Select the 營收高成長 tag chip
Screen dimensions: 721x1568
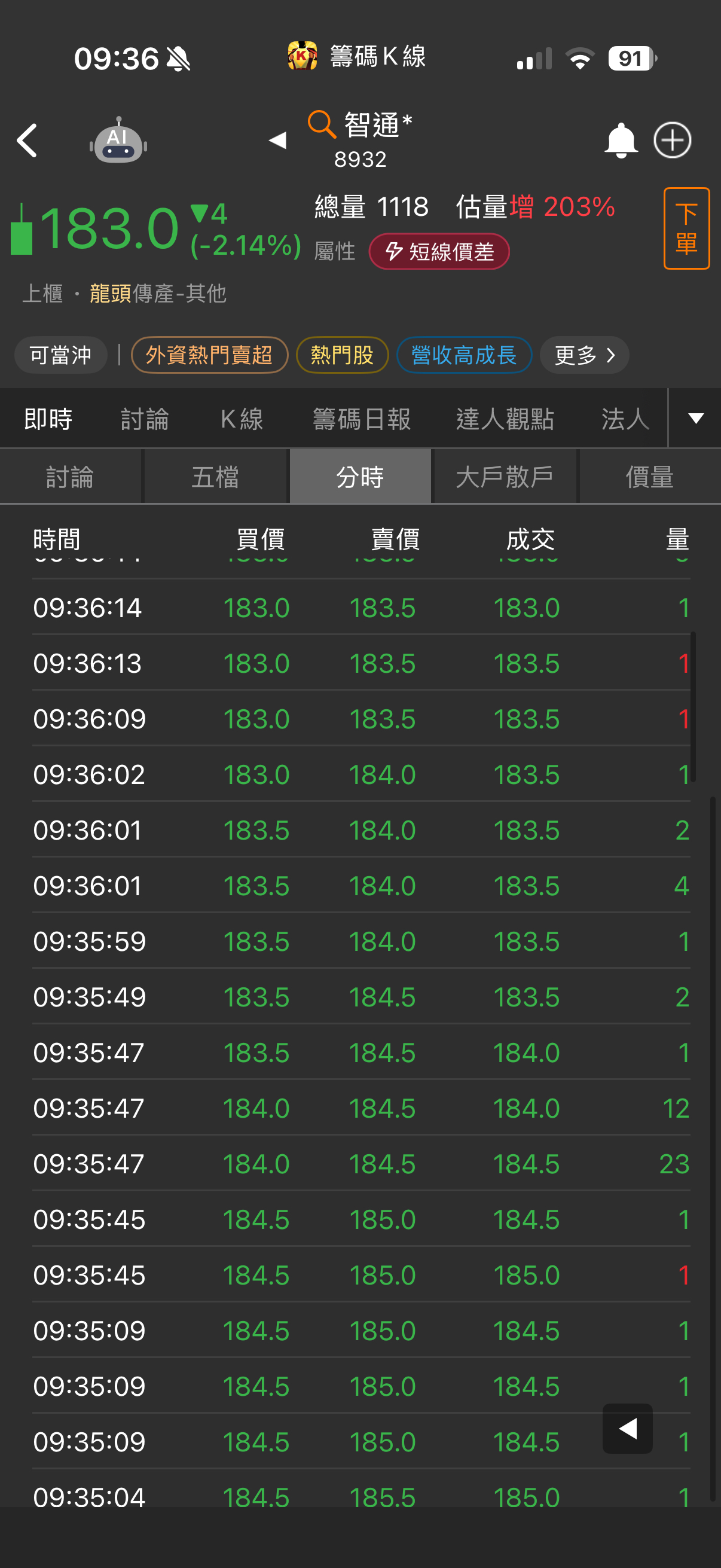click(x=465, y=355)
